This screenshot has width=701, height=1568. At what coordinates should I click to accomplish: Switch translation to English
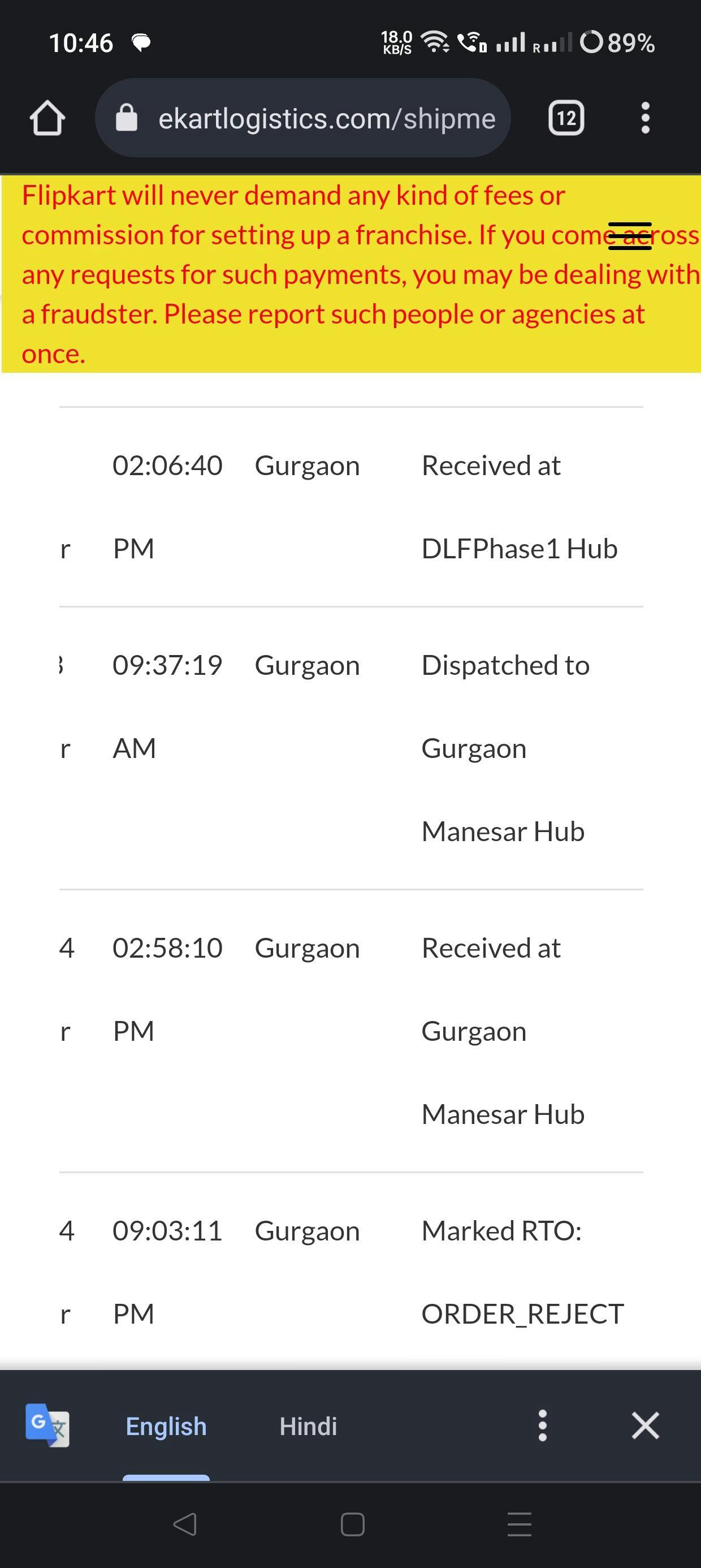pos(166,1426)
